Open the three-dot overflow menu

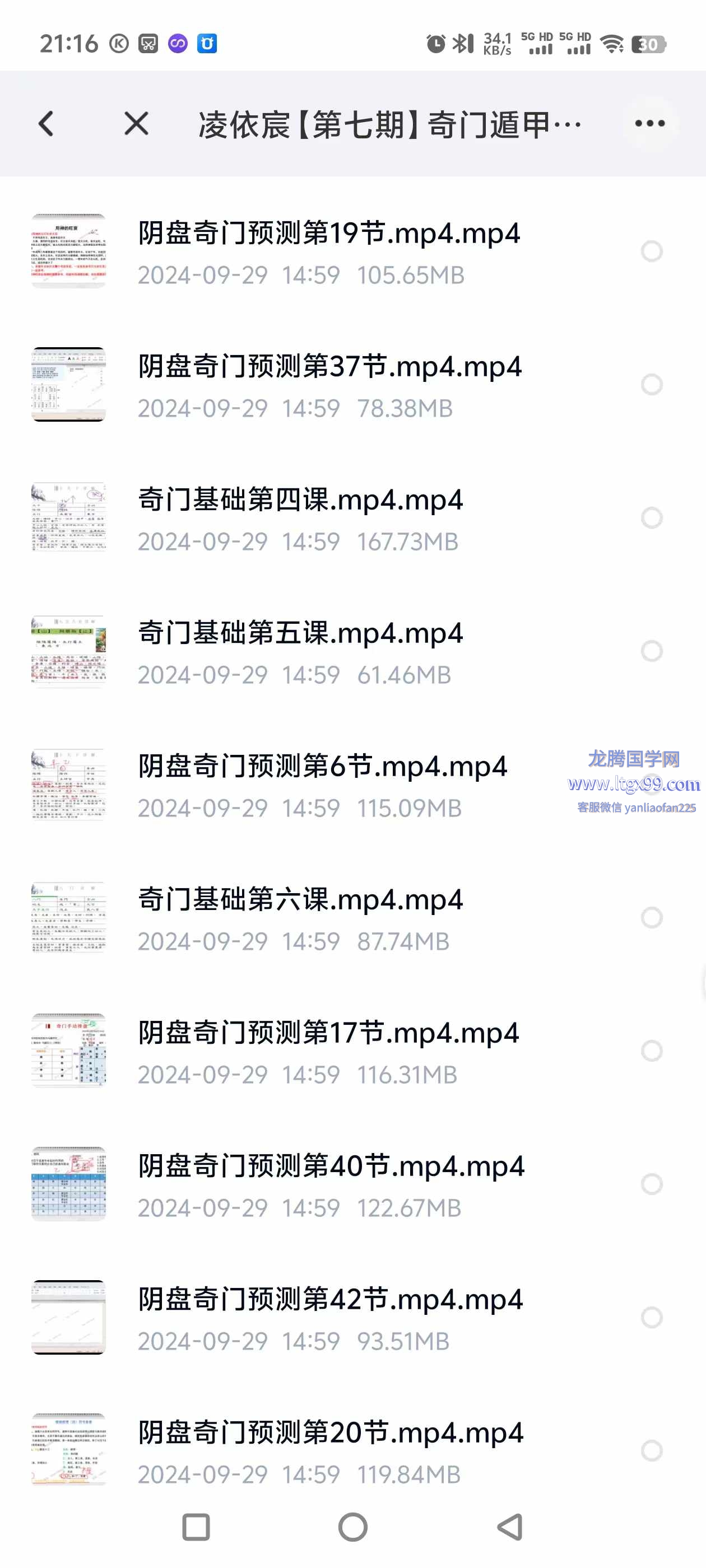pyautogui.click(x=649, y=124)
